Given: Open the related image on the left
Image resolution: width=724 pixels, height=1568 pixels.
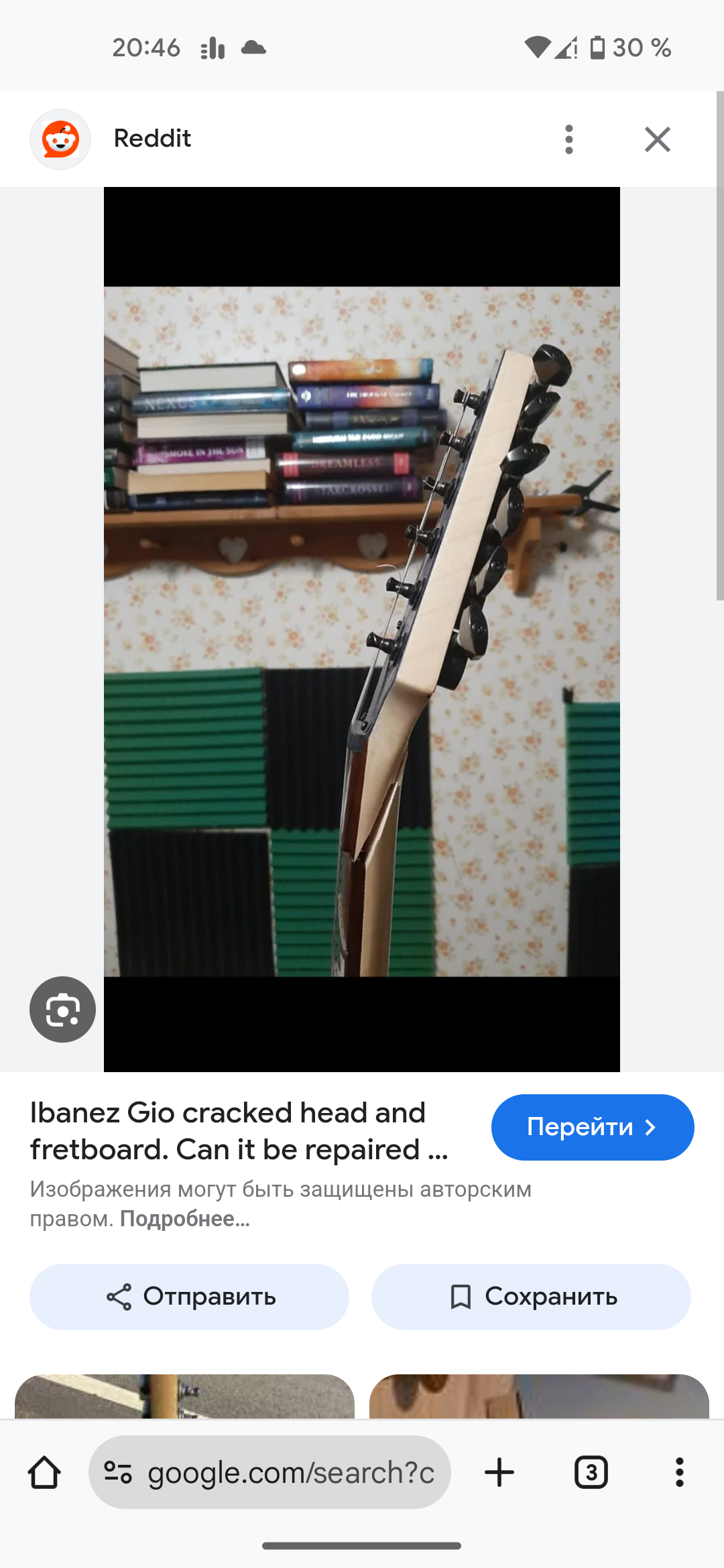Looking at the screenshot, I should 184,1396.
